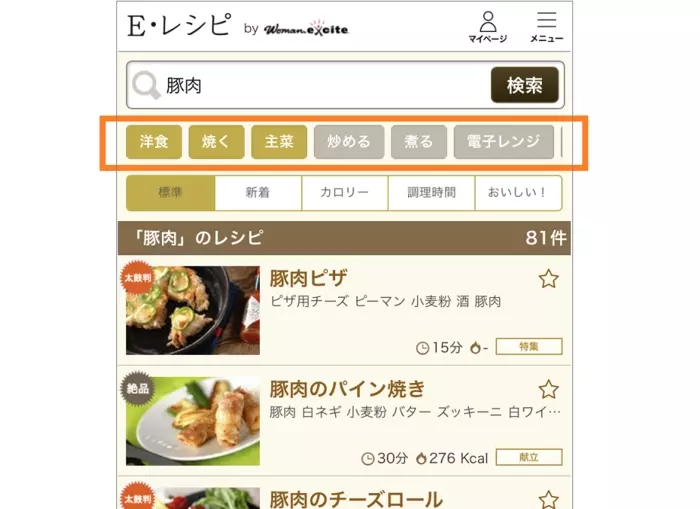
Task: Open the メニュー hamburger menu
Action: pos(546,27)
